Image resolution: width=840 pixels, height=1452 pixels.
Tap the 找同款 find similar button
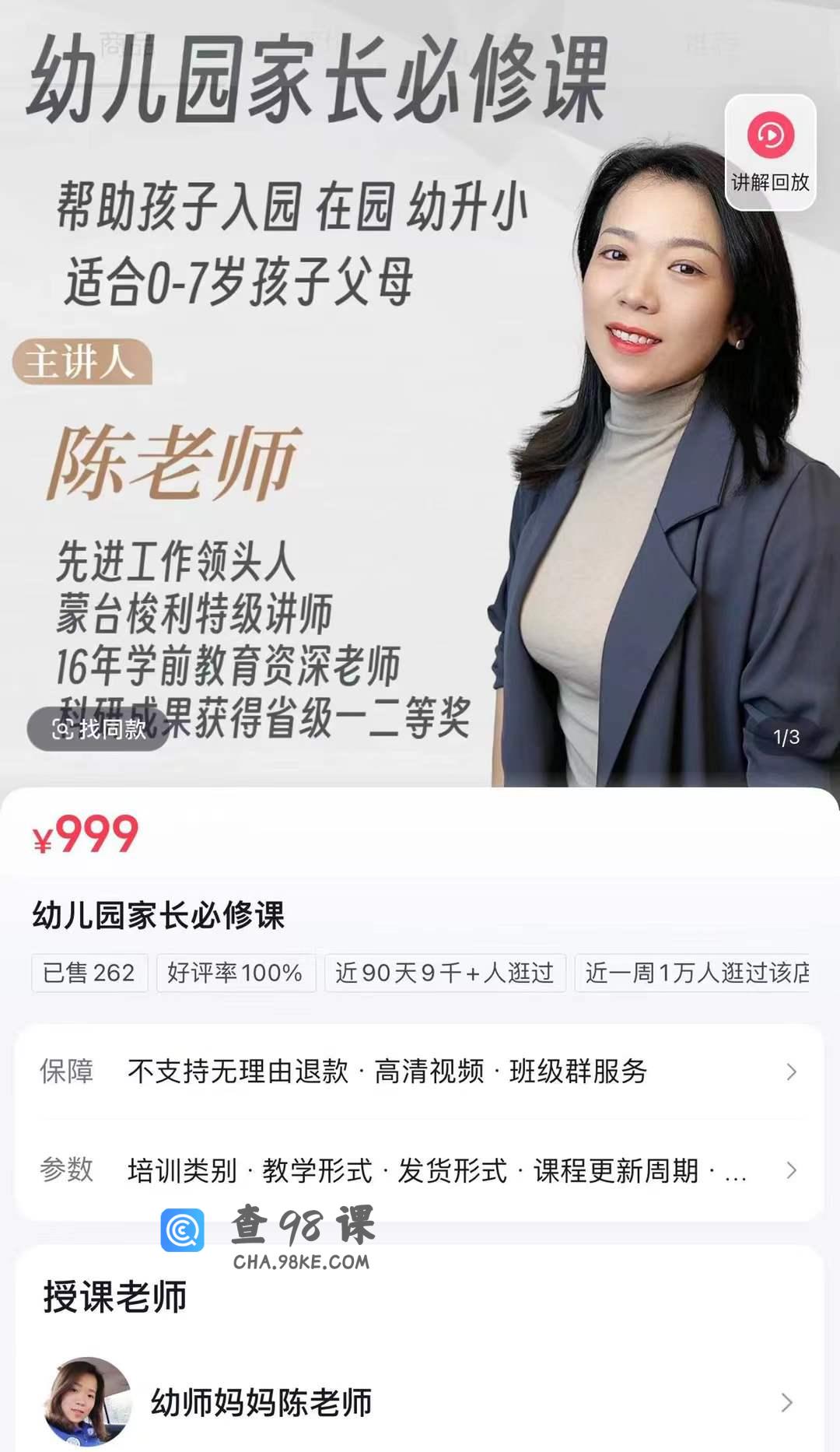pyautogui.click(x=99, y=729)
